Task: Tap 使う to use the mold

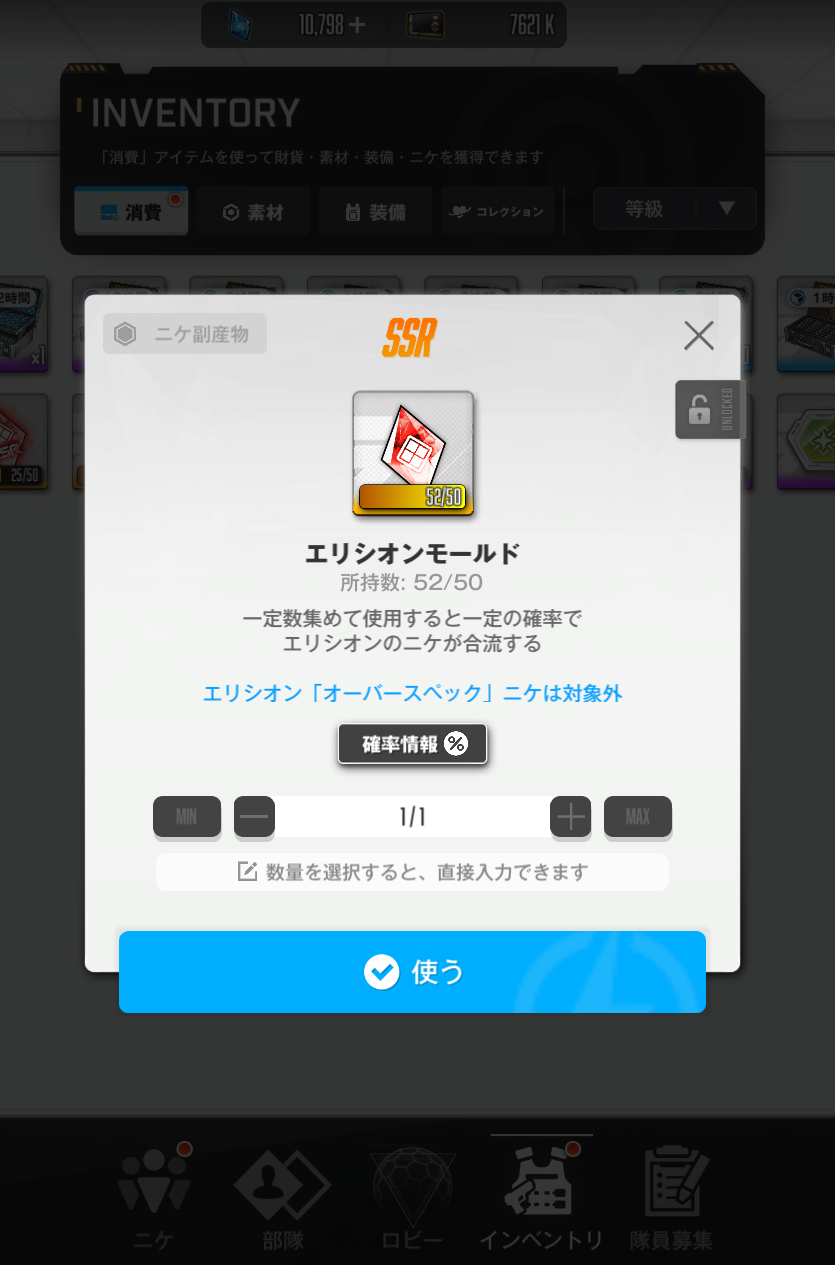Action: pyautogui.click(x=412, y=972)
